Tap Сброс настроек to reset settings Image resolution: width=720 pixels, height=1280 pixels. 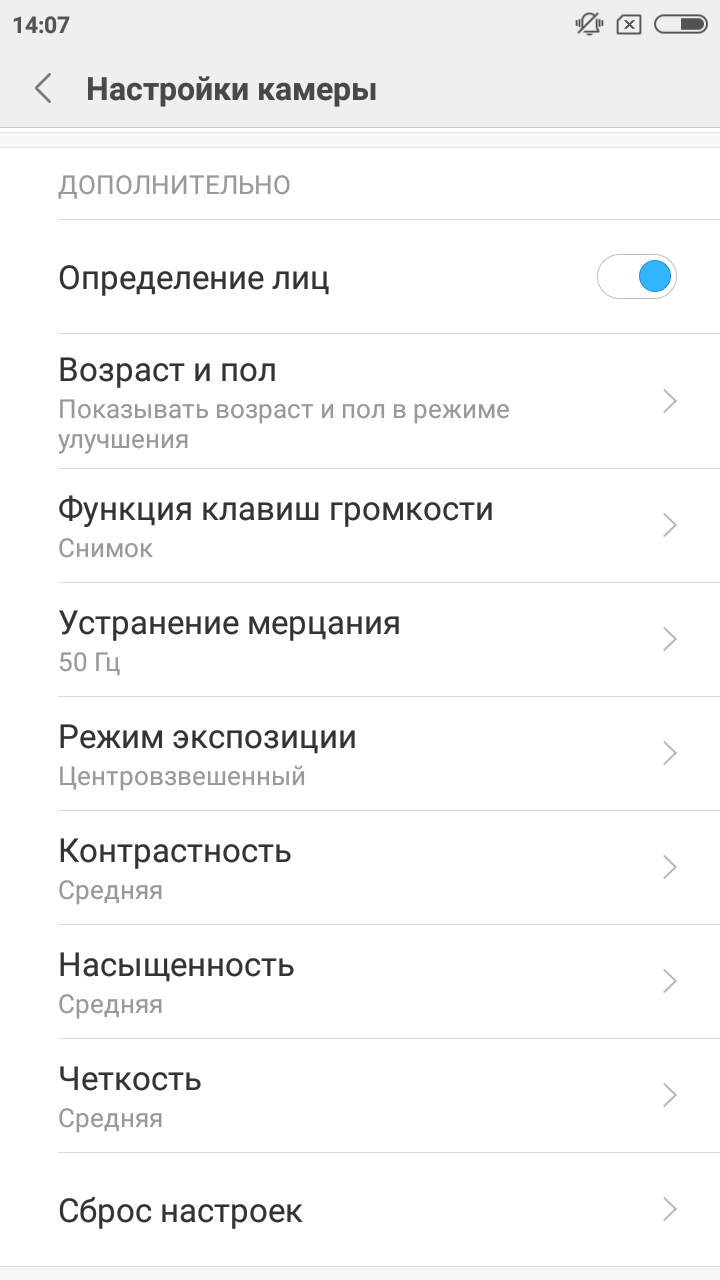[360, 1210]
